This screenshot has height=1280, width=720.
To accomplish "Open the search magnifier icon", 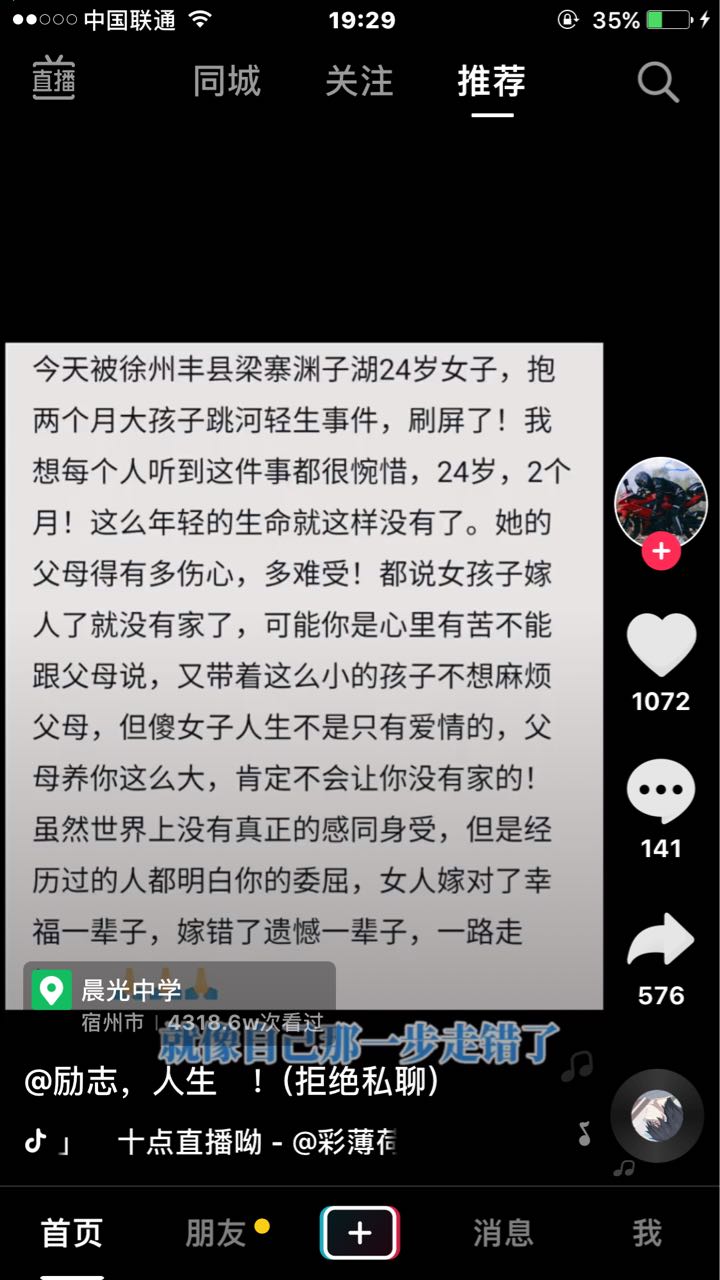I will pyautogui.click(x=657, y=83).
